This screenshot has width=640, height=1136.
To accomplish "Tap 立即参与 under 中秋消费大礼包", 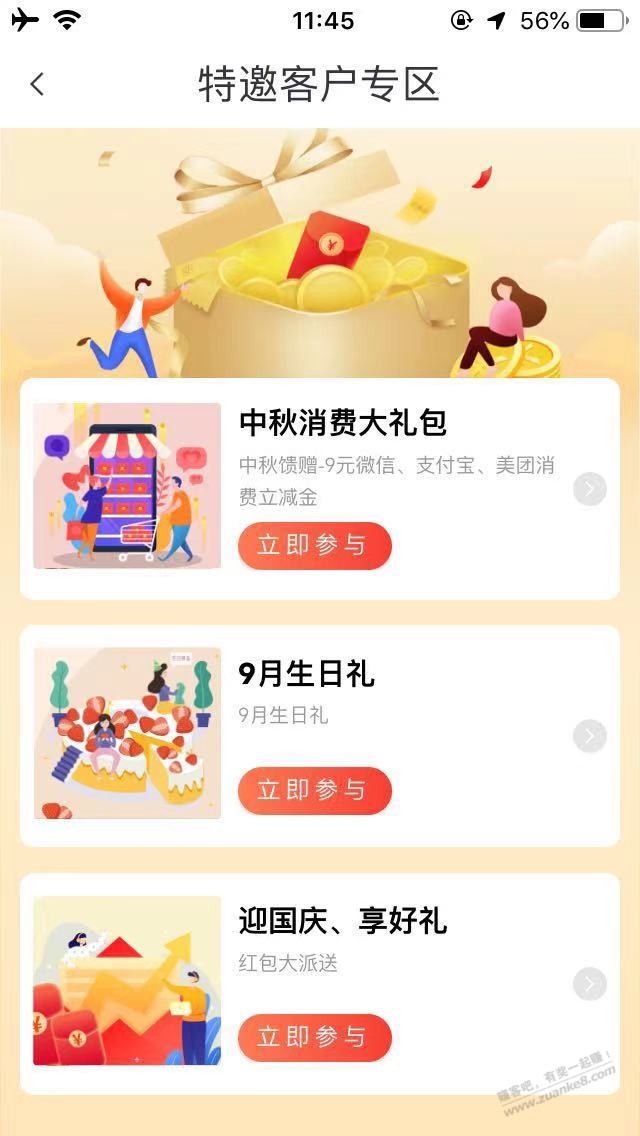I will (314, 545).
